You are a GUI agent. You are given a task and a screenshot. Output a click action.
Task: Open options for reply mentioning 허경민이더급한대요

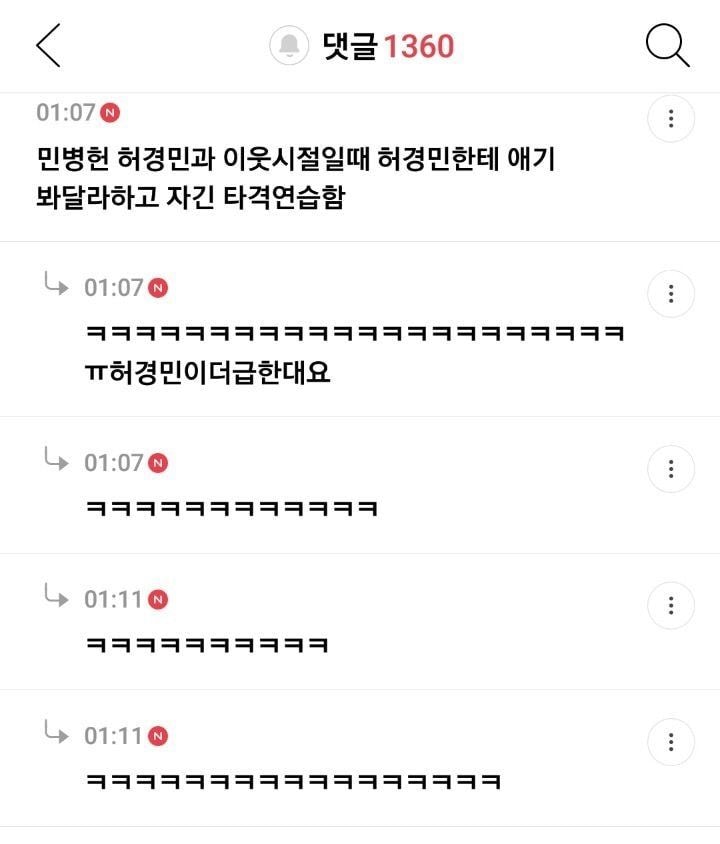pos(671,294)
